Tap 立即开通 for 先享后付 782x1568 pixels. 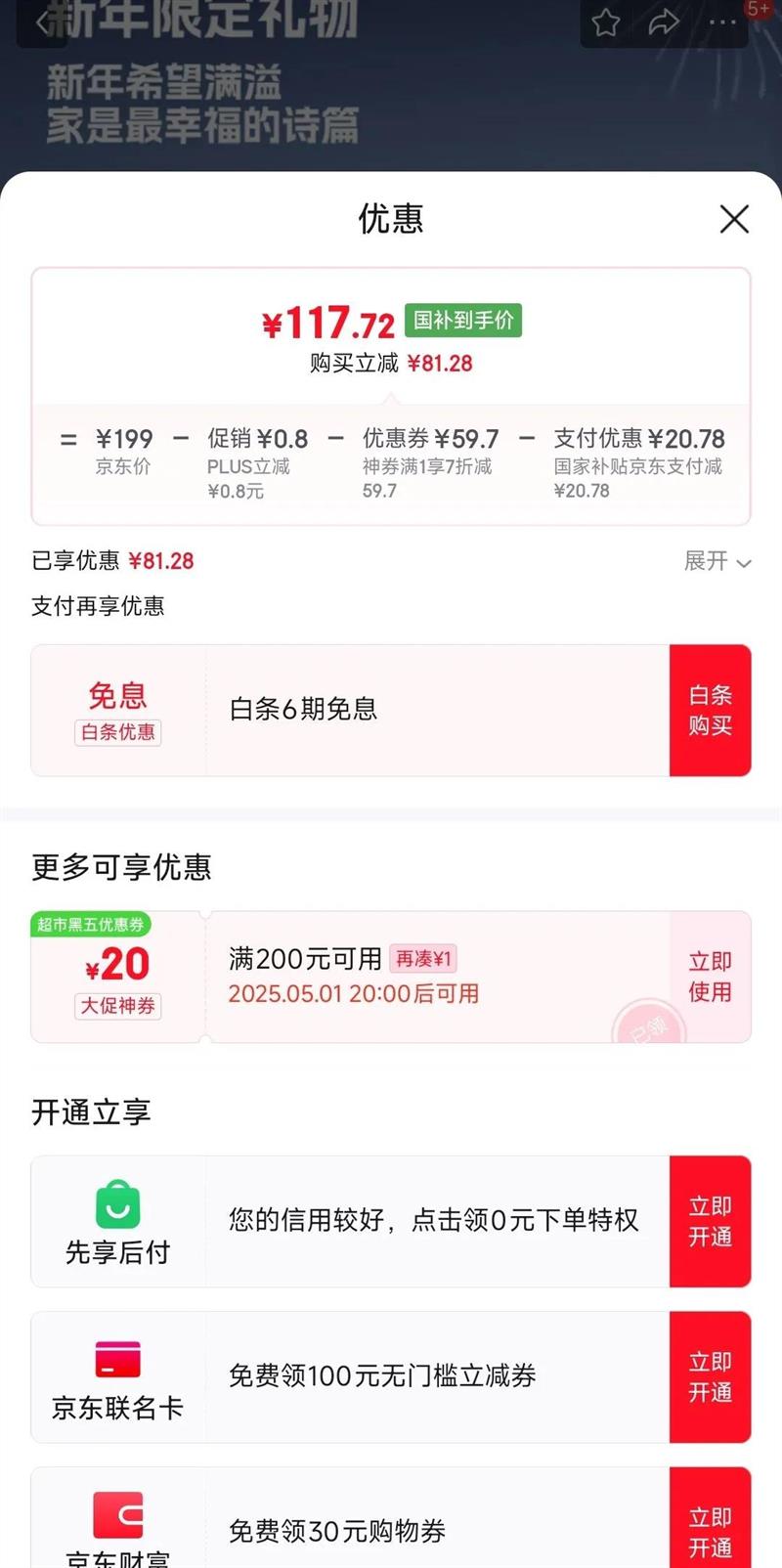(710, 1222)
